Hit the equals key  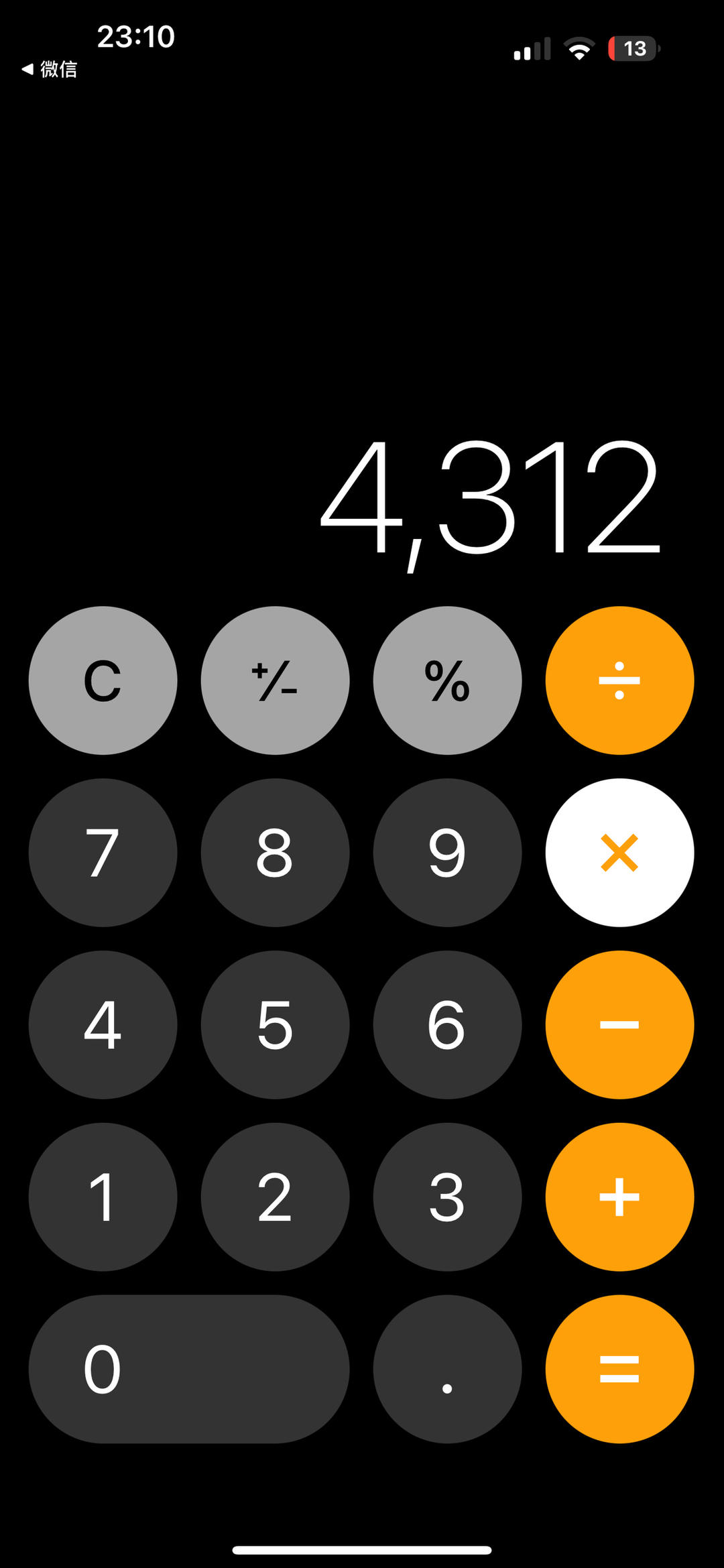[619, 1369]
